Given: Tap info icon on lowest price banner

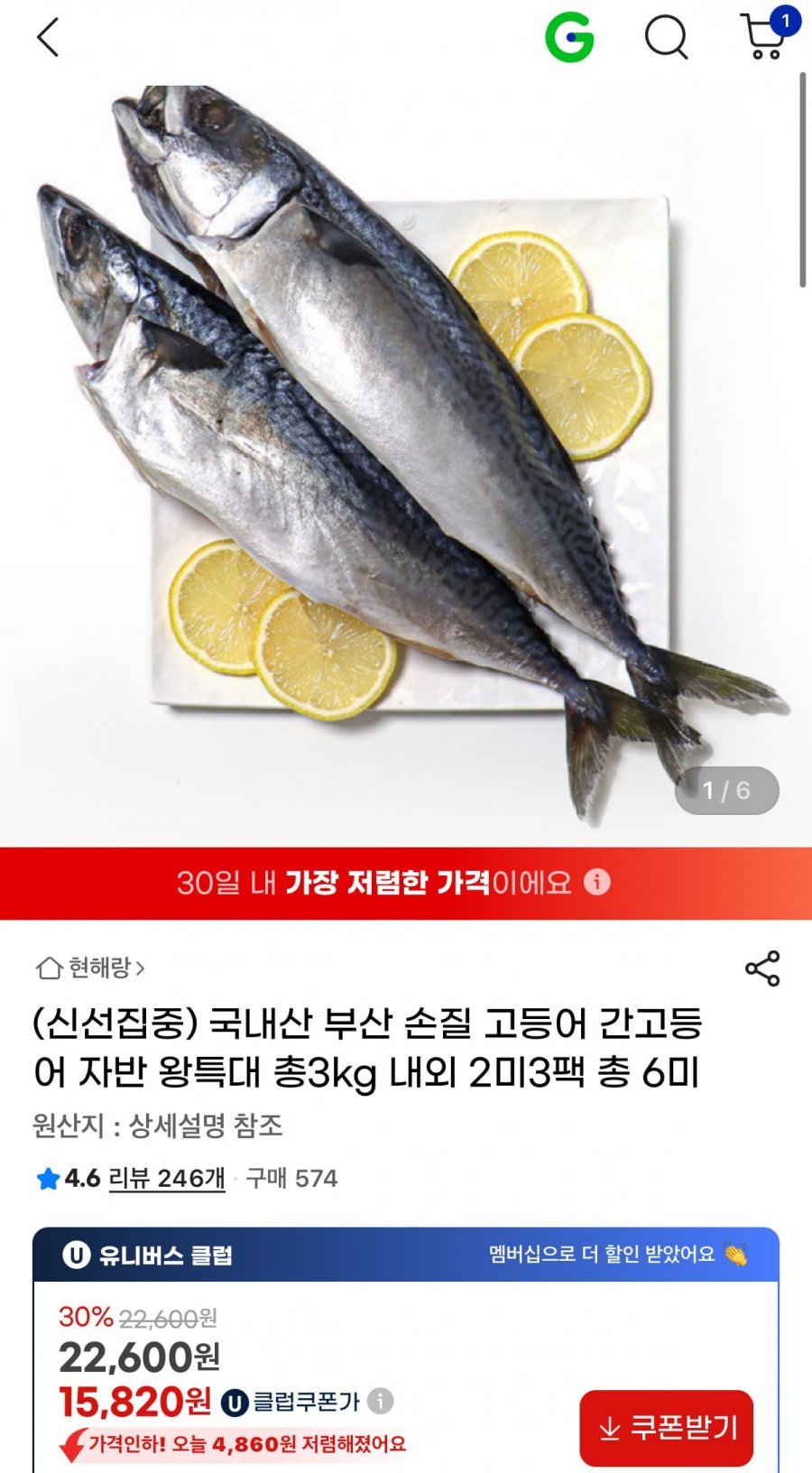Looking at the screenshot, I should tap(597, 882).
